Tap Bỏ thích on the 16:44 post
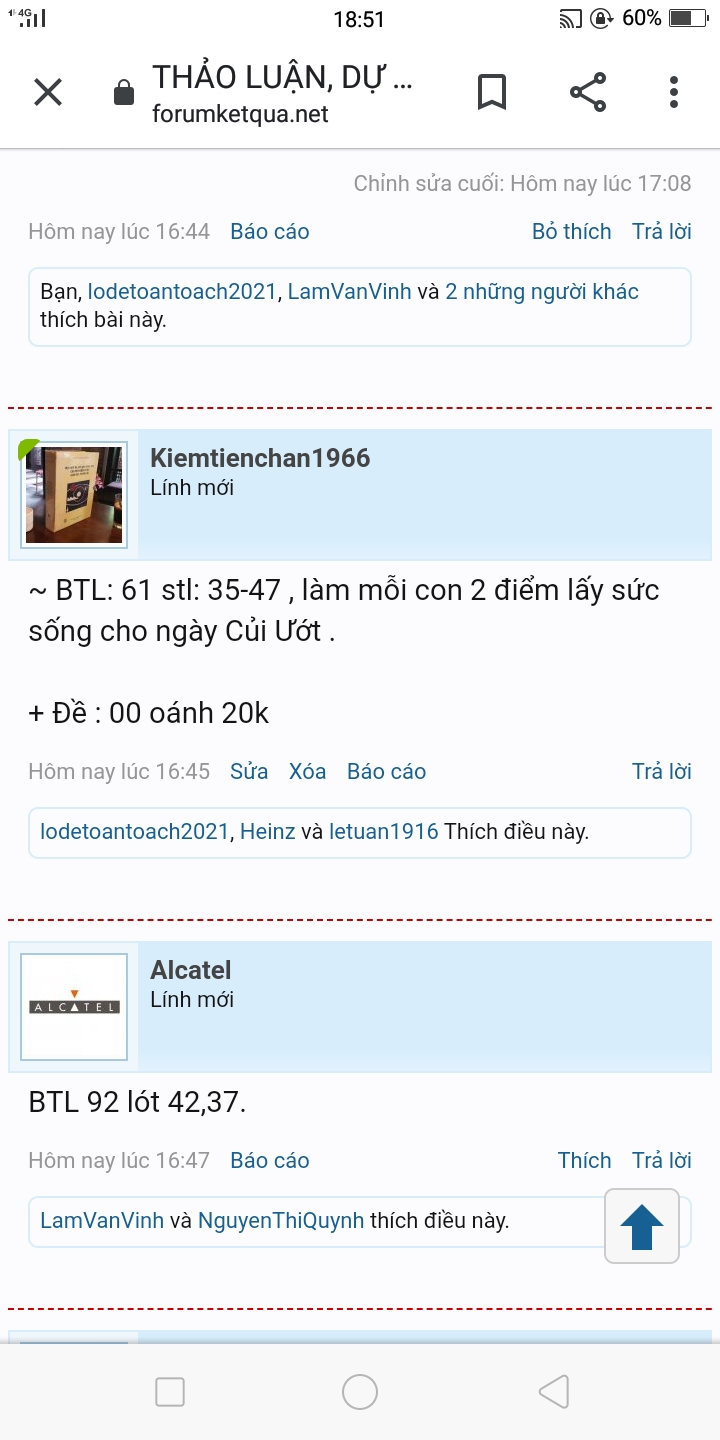Image resolution: width=720 pixels, height=1440 pixels. pyautogui.click(x=571, y=231)
